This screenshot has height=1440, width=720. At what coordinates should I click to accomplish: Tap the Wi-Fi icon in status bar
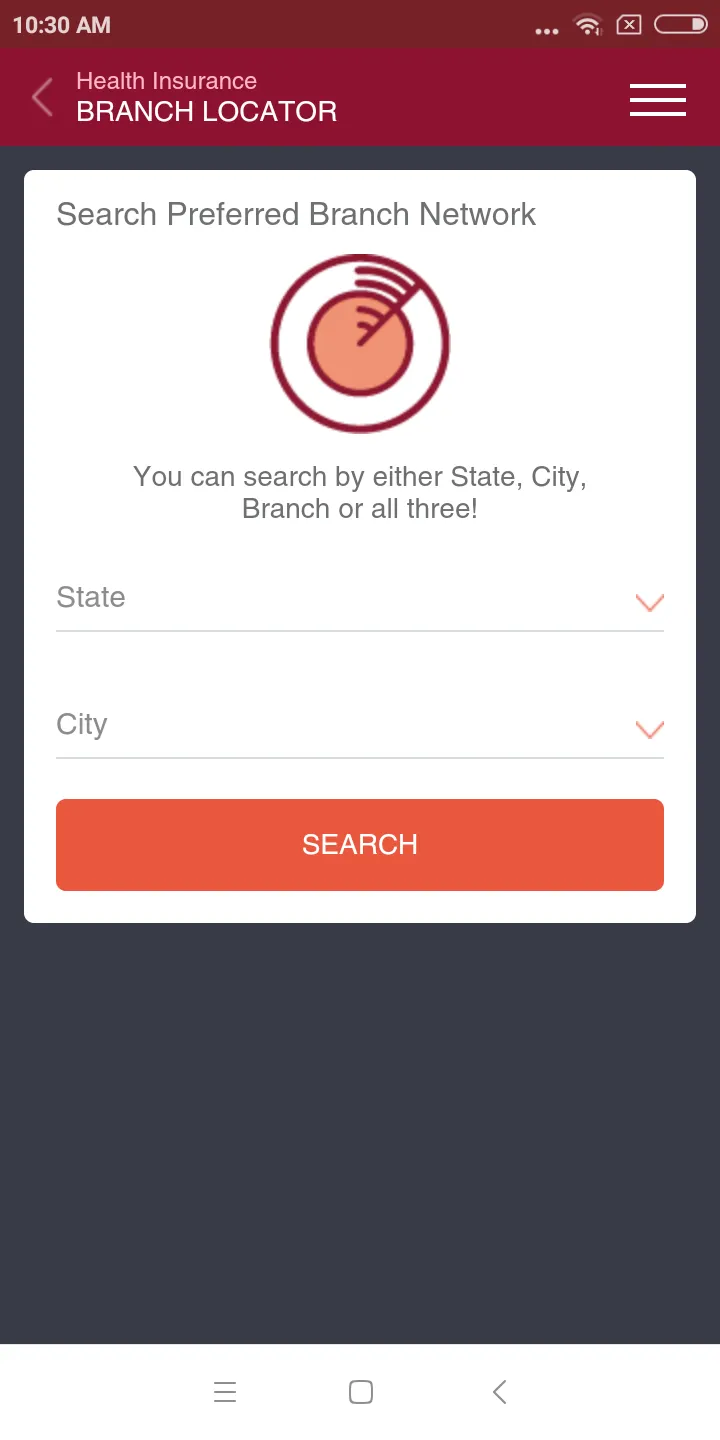tap(588, 24)
